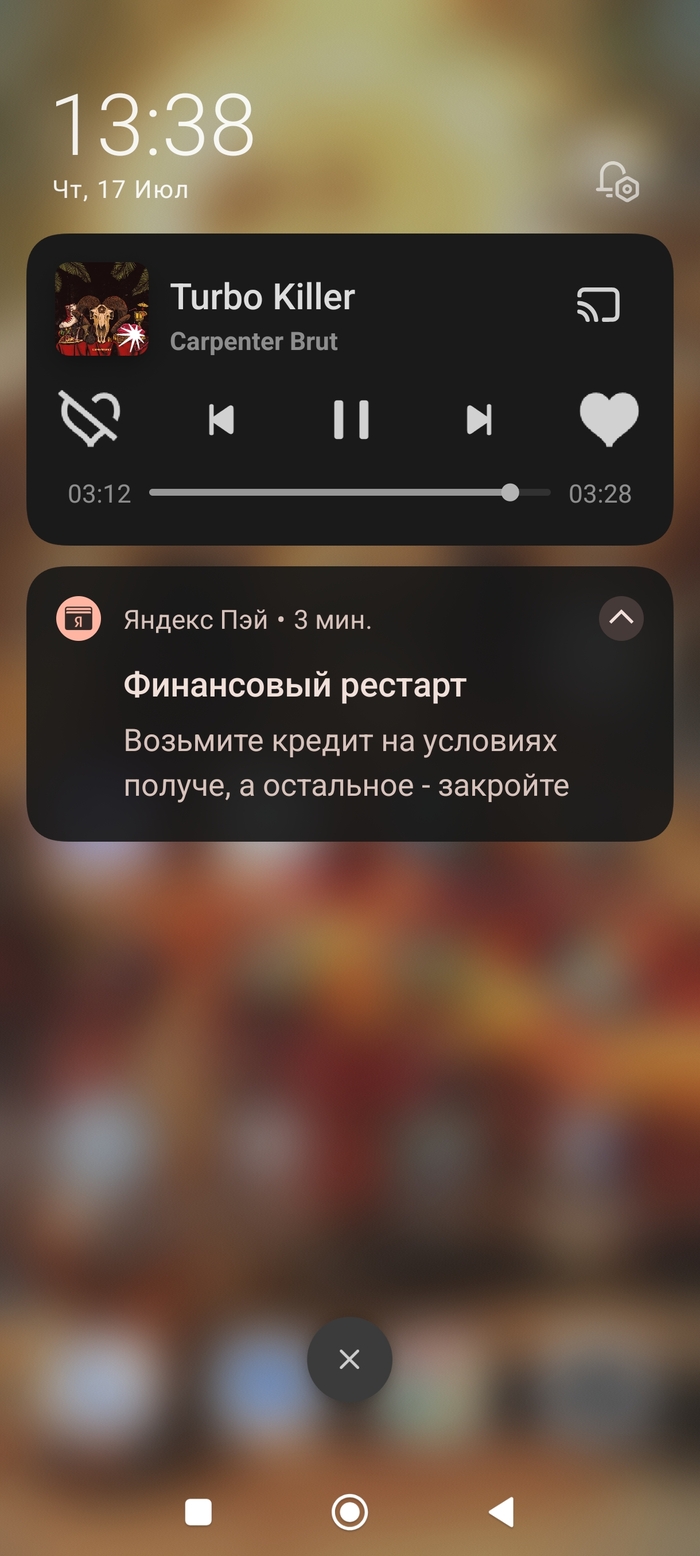Open the Turbo Killer album art
The height and width of the screenshot is (1556, 700).
click(x=102, y=309)
